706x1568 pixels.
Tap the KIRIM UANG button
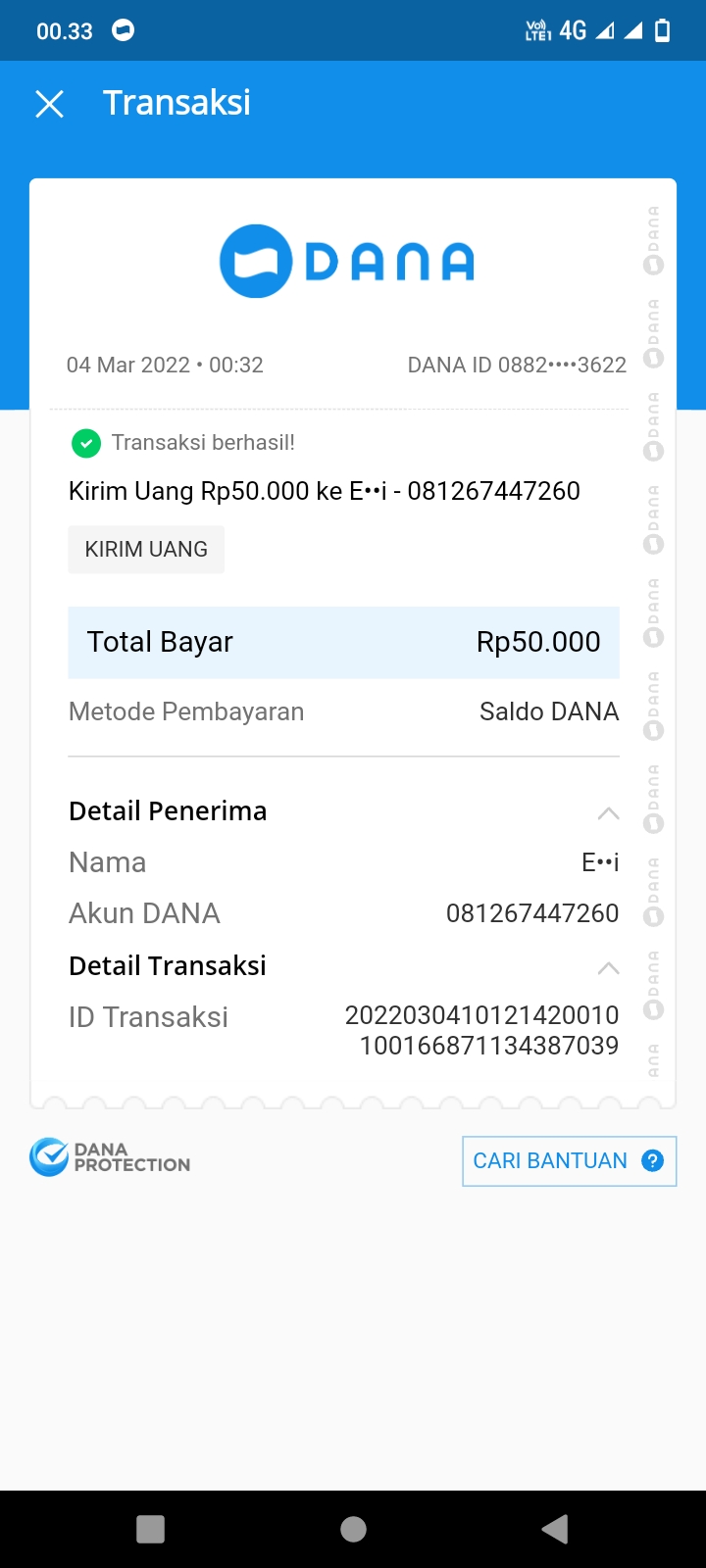point(146,549)
